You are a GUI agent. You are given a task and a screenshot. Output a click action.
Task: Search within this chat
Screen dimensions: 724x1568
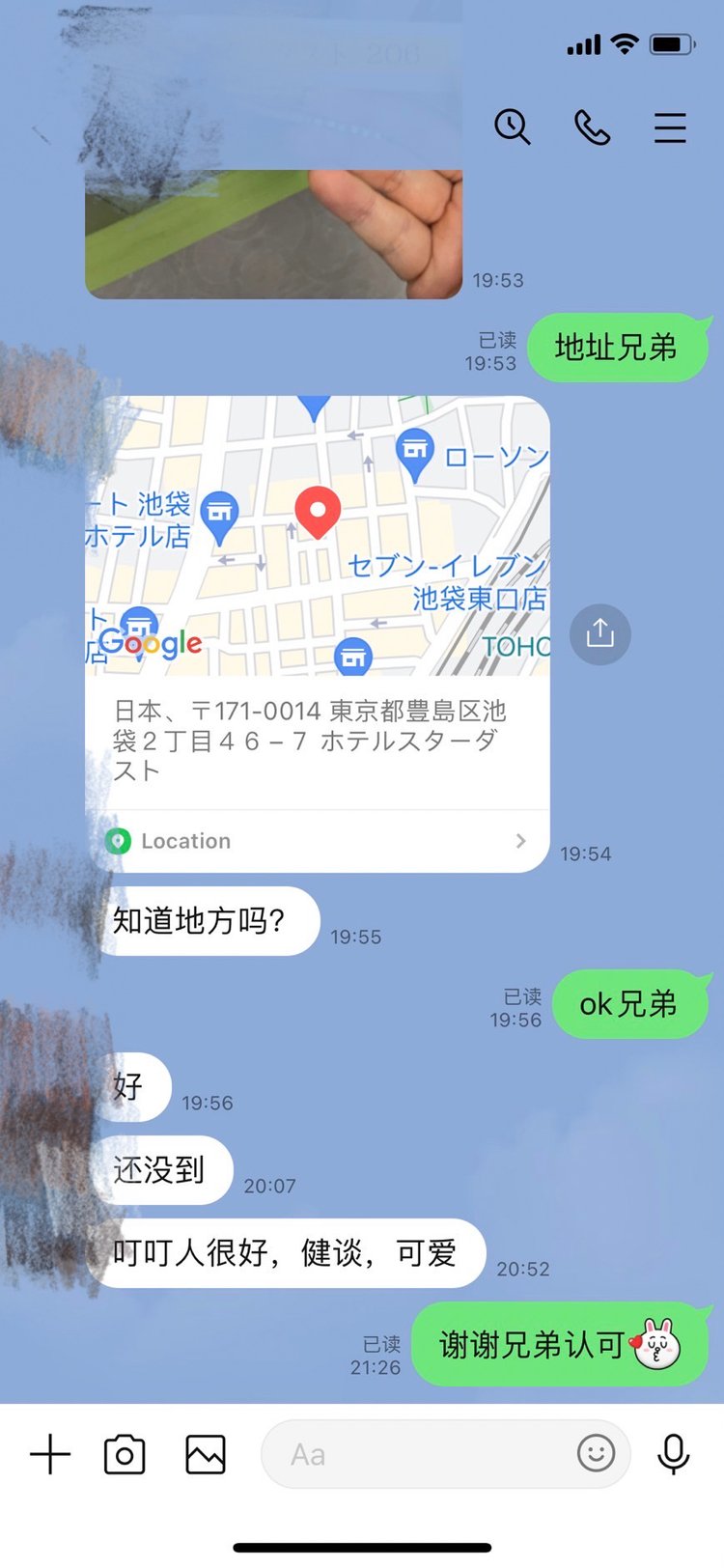(x=513, y=126)
